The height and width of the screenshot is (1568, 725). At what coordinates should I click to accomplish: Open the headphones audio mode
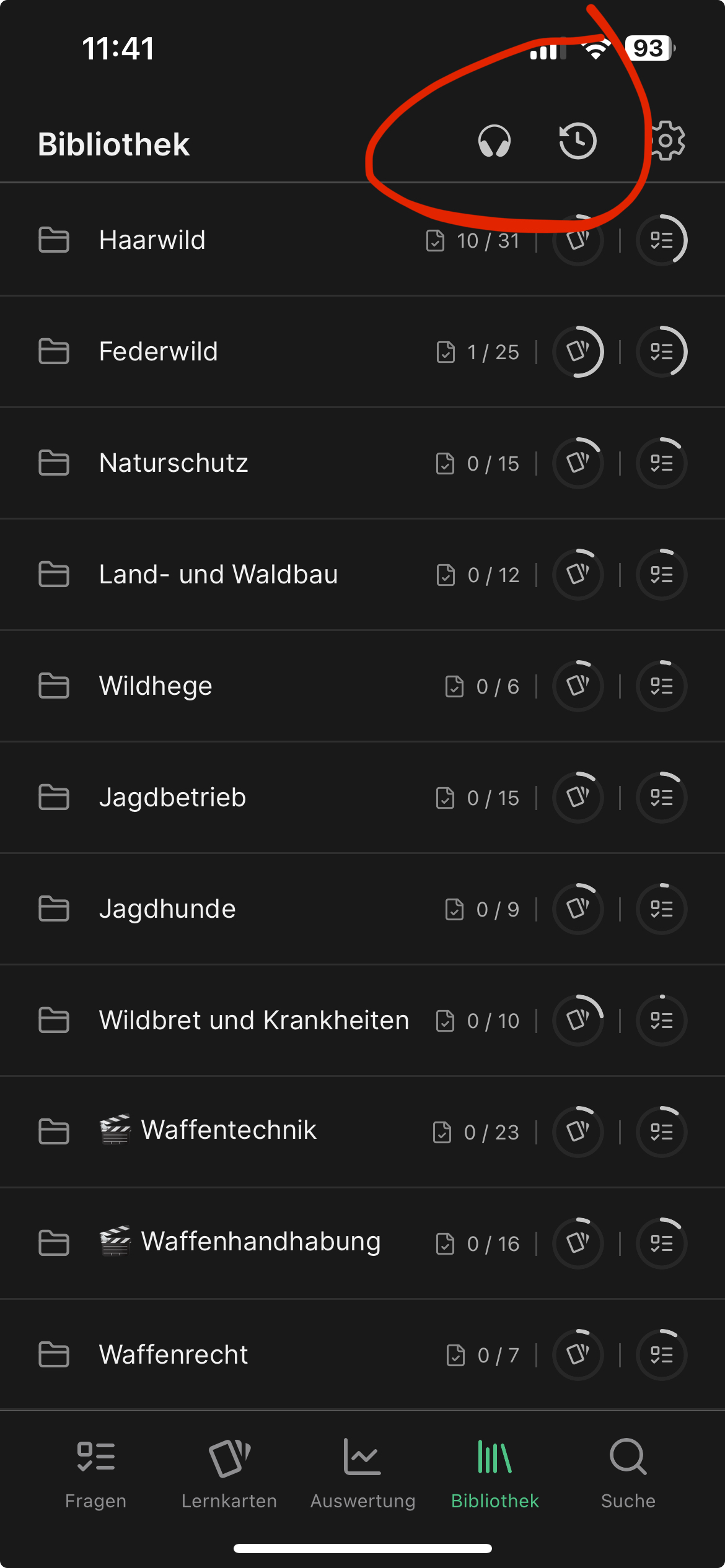tap(494, 142)
